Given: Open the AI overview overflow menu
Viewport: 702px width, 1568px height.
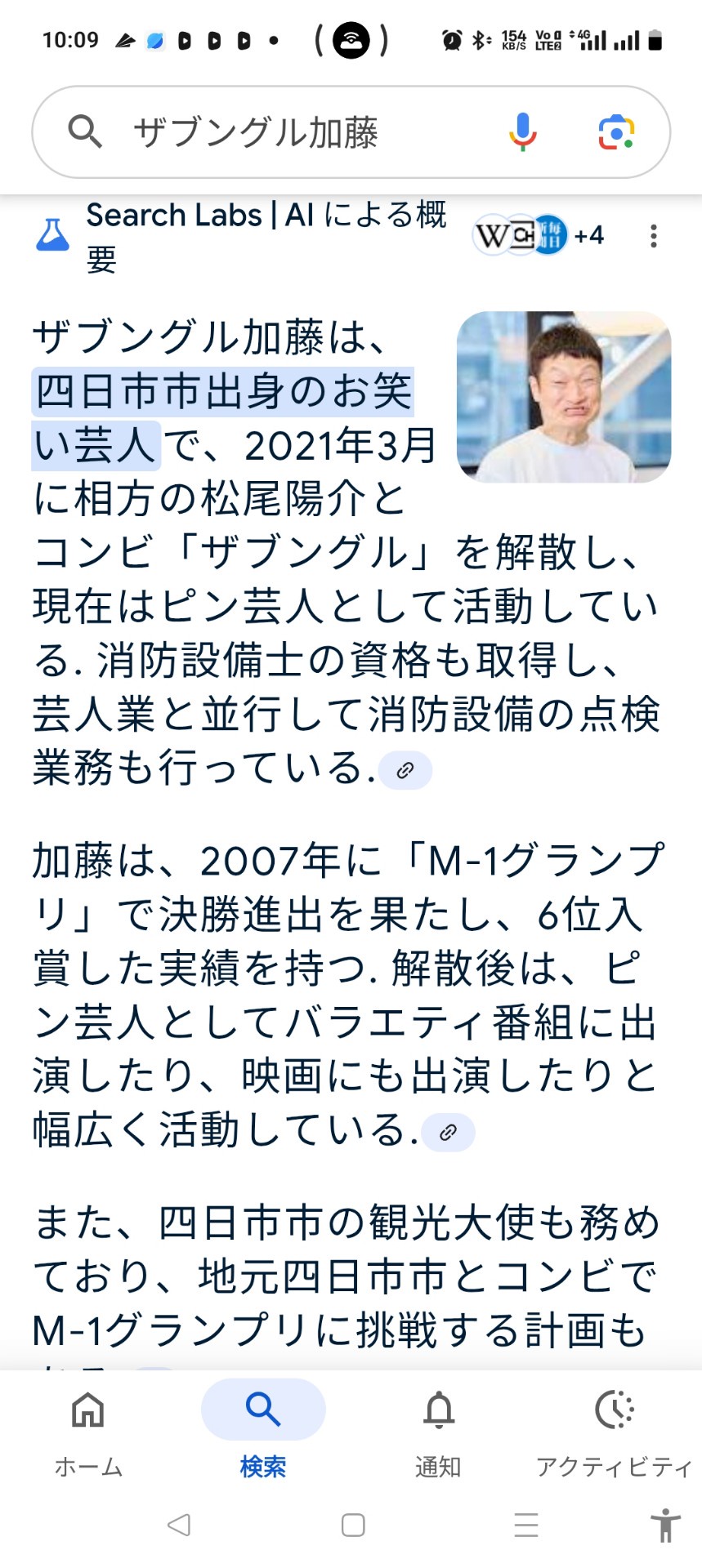Looking at the screenshot, I should tap(653, 236).
